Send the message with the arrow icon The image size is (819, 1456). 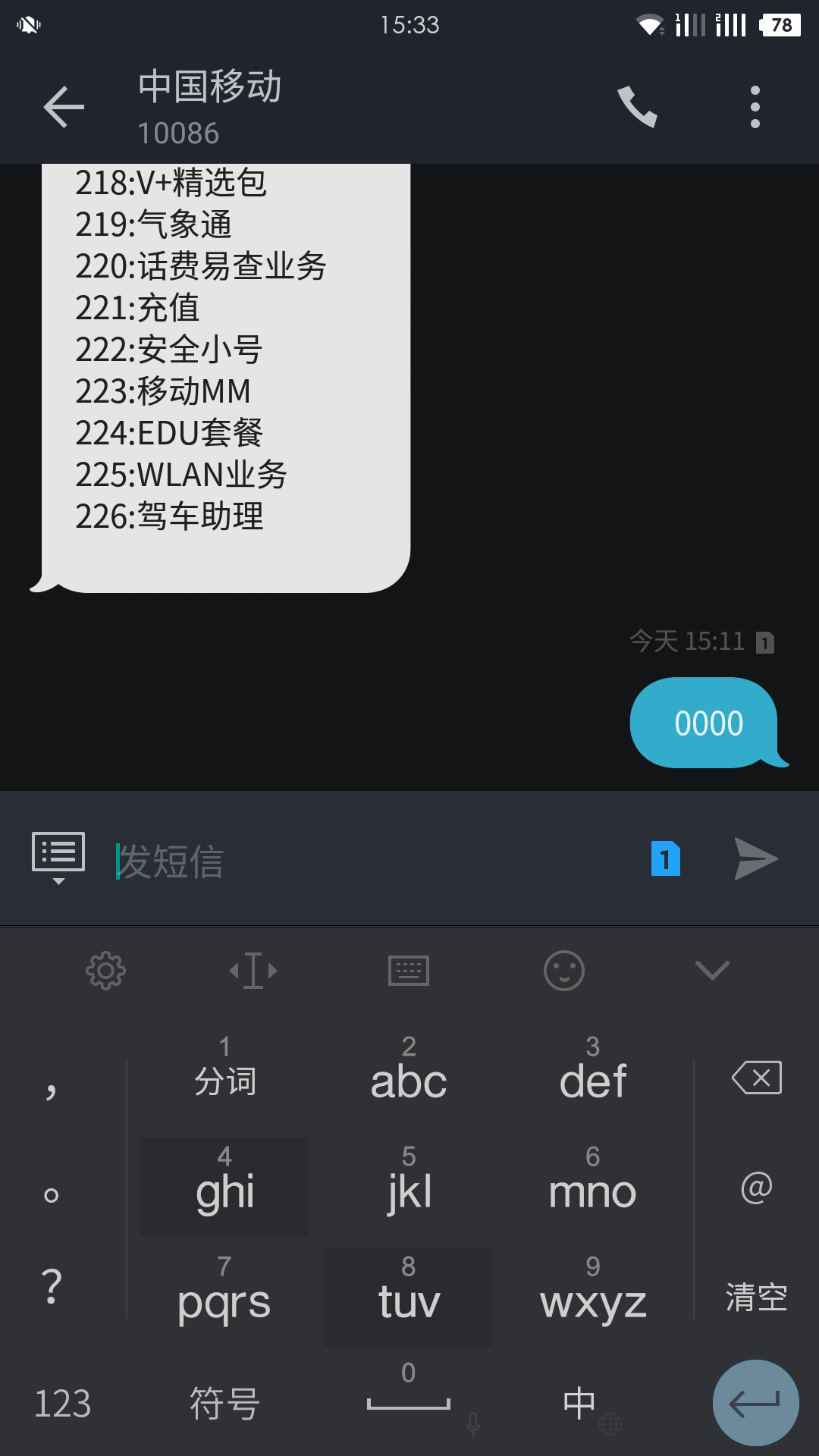756,859
